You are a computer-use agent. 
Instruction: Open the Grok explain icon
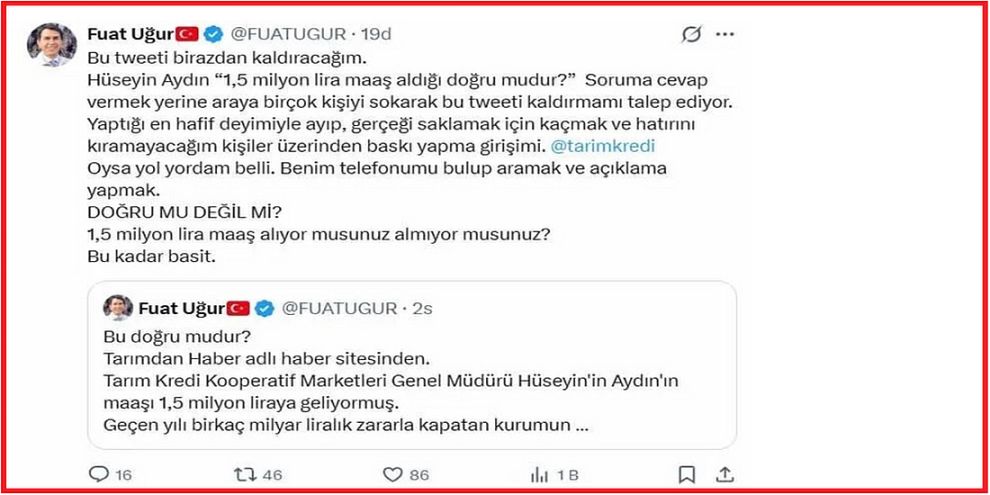pos(691,36)
